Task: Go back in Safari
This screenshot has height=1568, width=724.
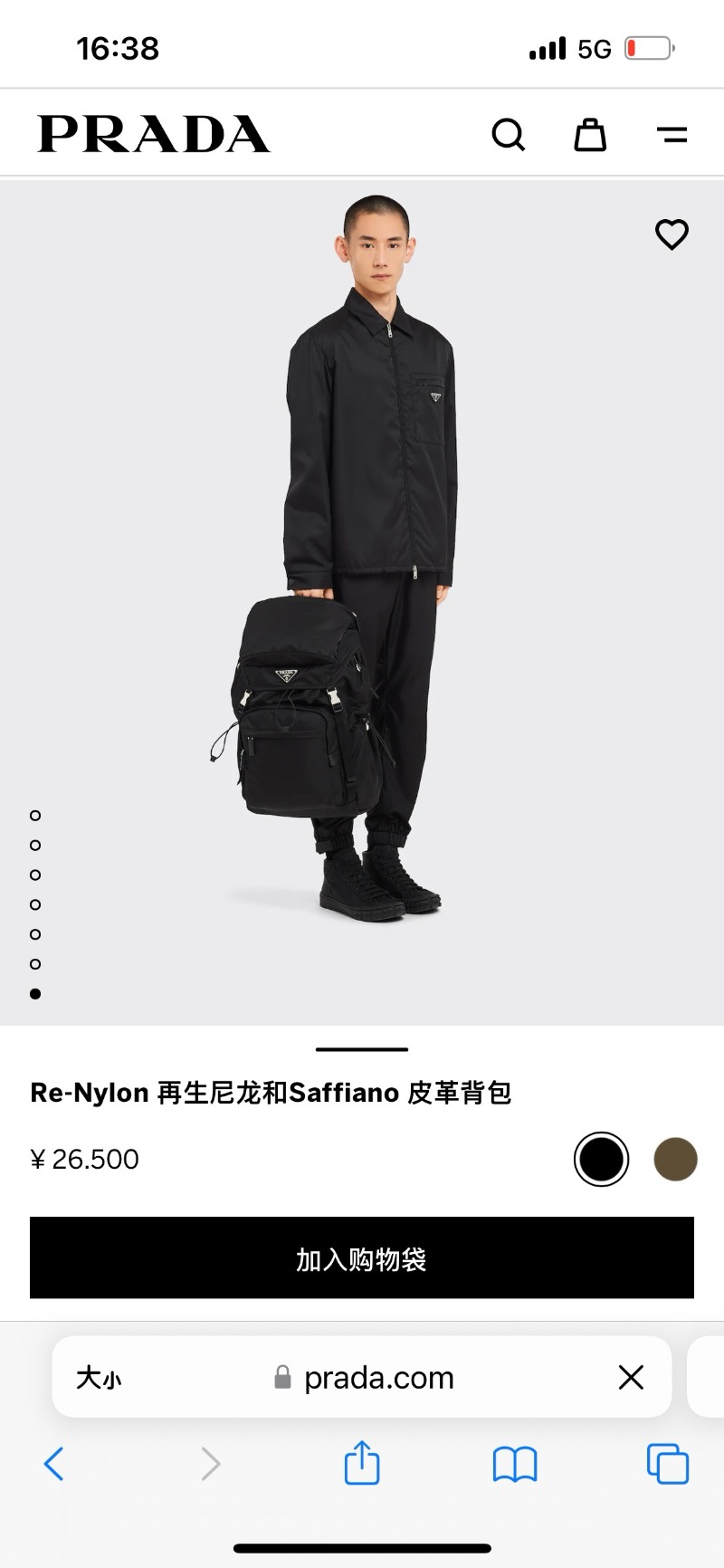Action: point(54,1463)
